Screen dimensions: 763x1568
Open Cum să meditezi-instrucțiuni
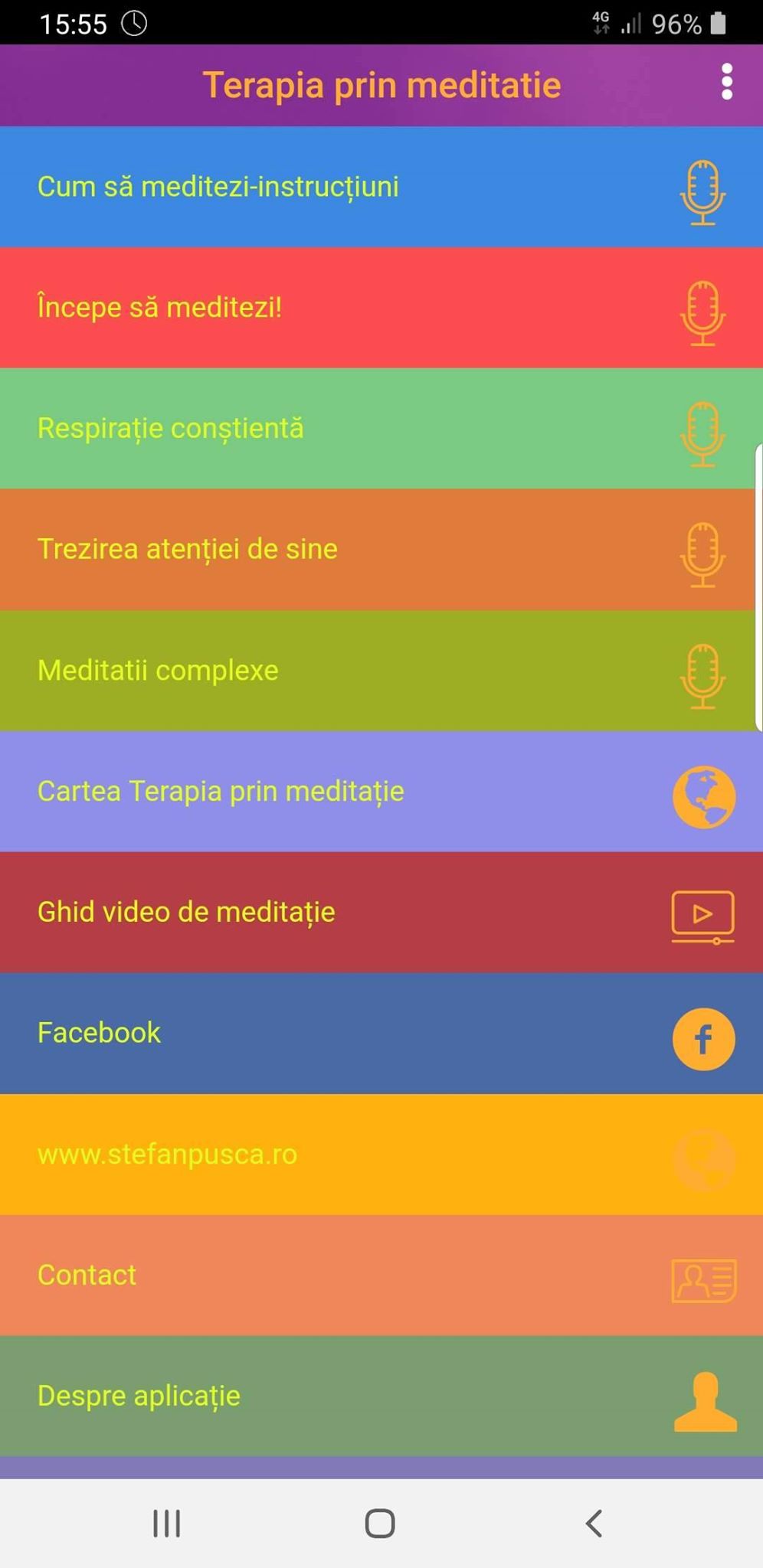coord(381,187)
